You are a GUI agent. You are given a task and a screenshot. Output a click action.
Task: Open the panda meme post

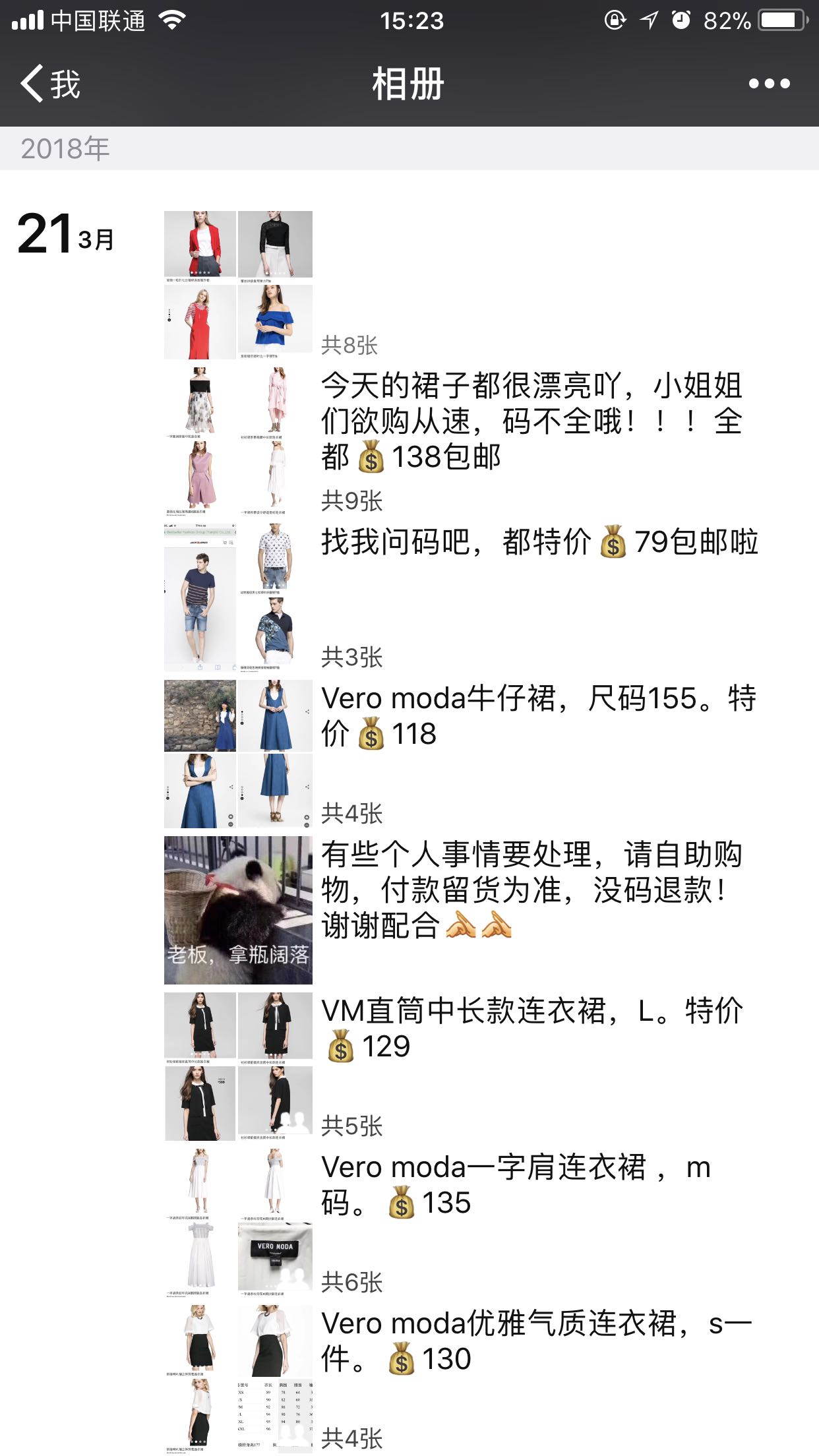tap(238, 910)
